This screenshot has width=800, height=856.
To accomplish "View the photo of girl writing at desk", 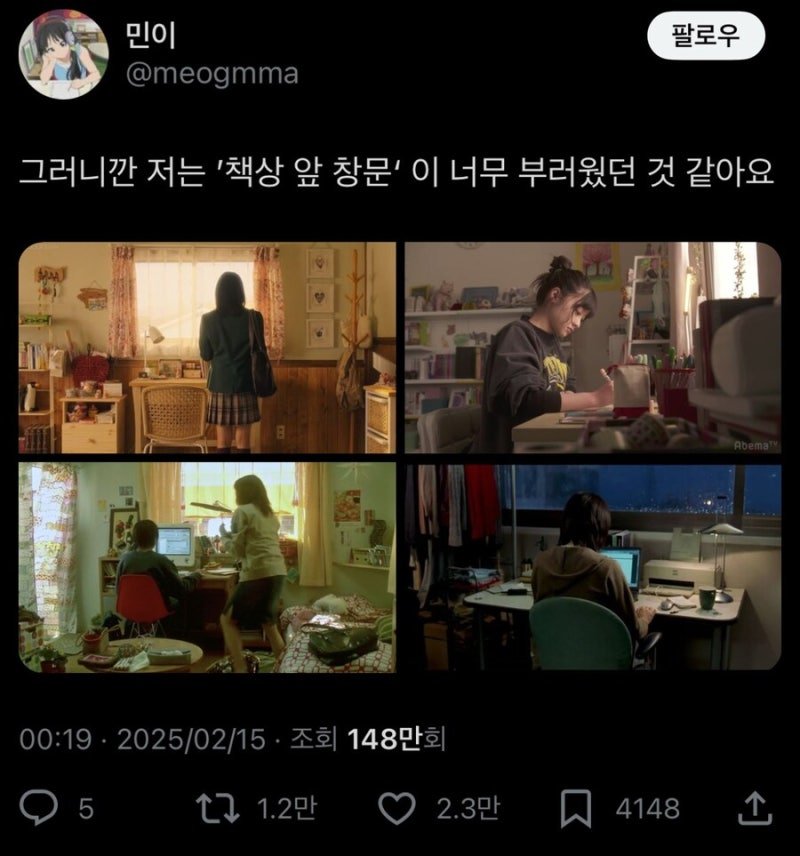I will click(592, 348).
